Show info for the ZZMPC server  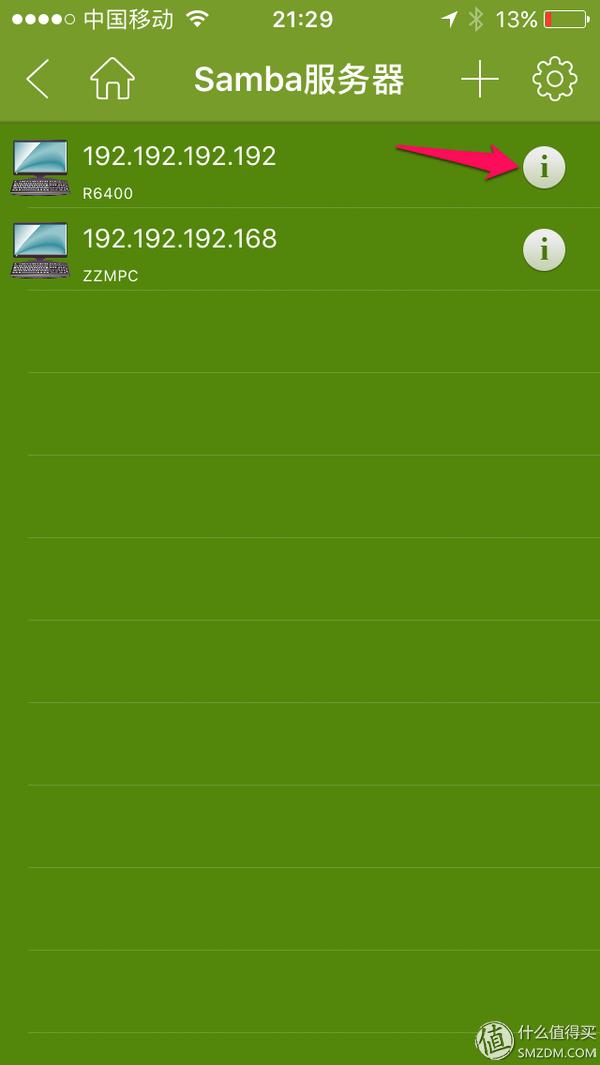pos(544,250)
